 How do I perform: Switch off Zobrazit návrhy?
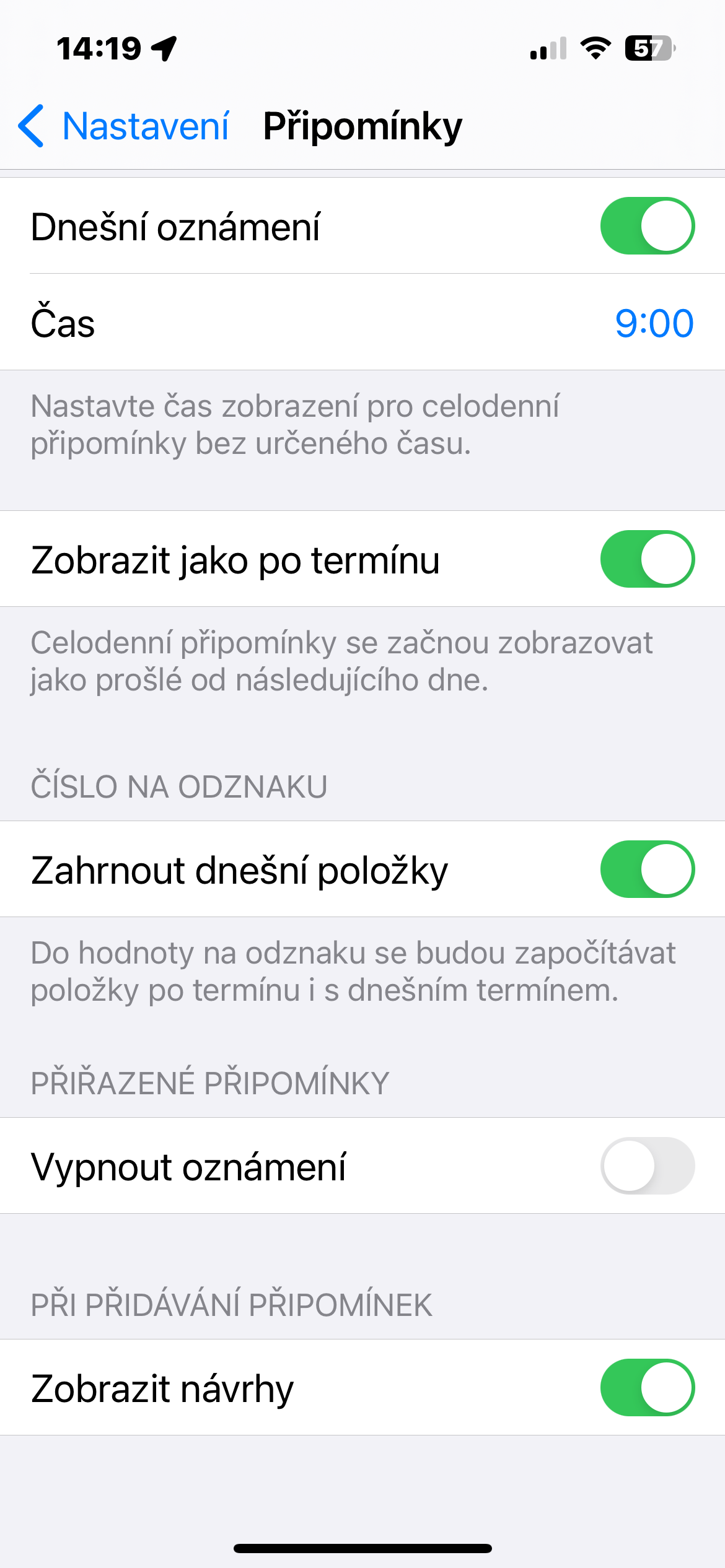[x=647, y=1388]
